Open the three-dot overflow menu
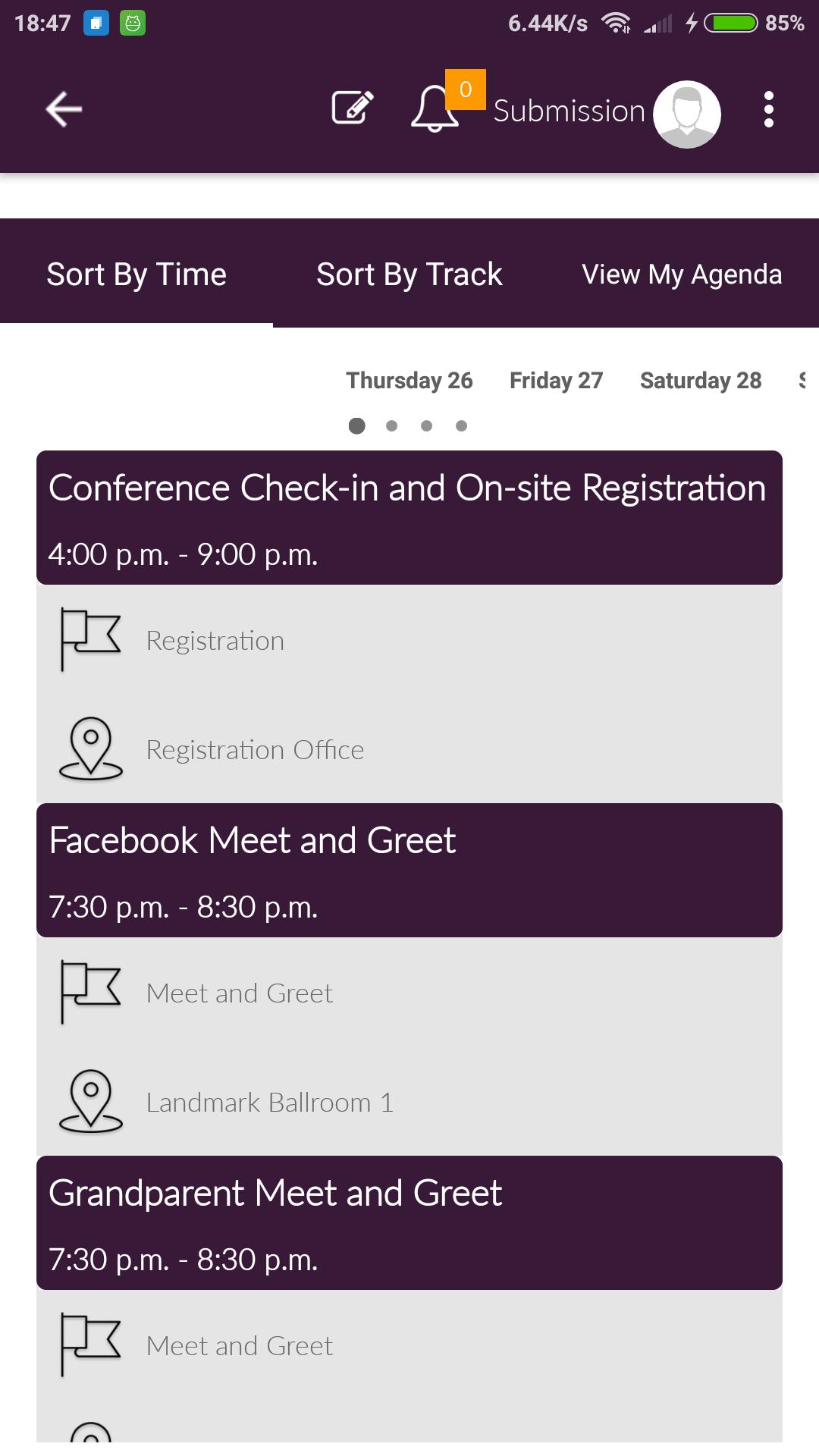The height and width of the screenshot is (1456, 819). coord(768,110)
